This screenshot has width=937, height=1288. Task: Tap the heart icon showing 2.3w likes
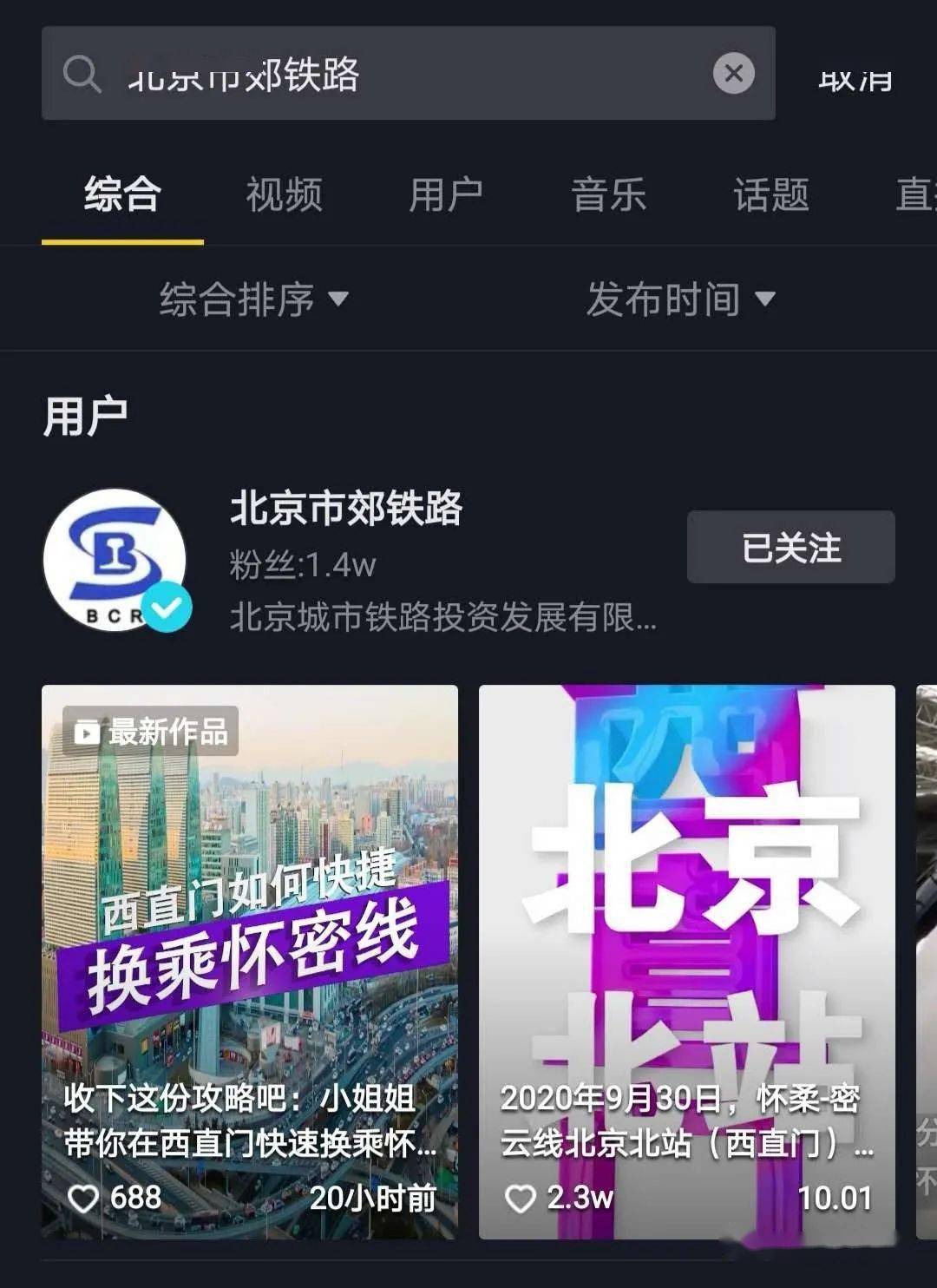coord(523,1196)
